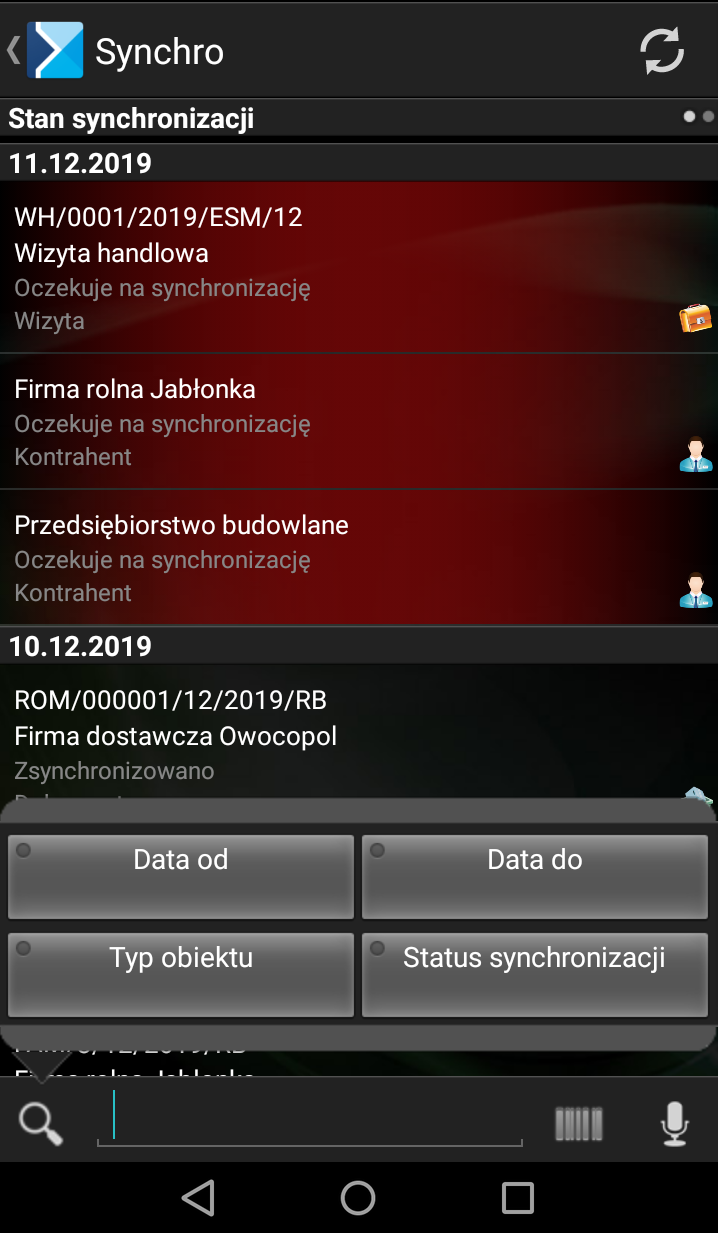This screenshot has height=1233, width=718.
Task: Select the Data do filter
Action: click(x=535, y=877)
